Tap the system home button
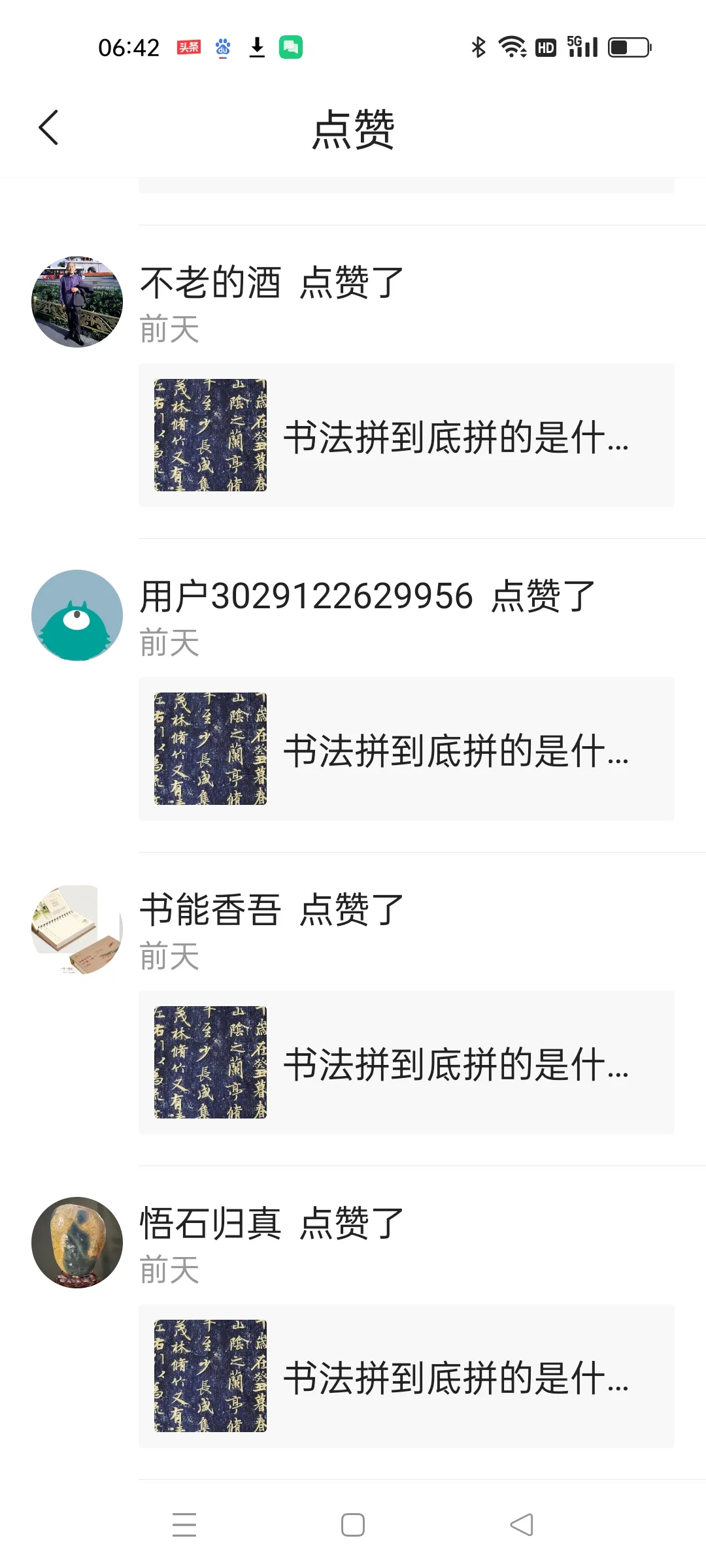This screenshot has width=706, height=1568. tap(353, 1525)
